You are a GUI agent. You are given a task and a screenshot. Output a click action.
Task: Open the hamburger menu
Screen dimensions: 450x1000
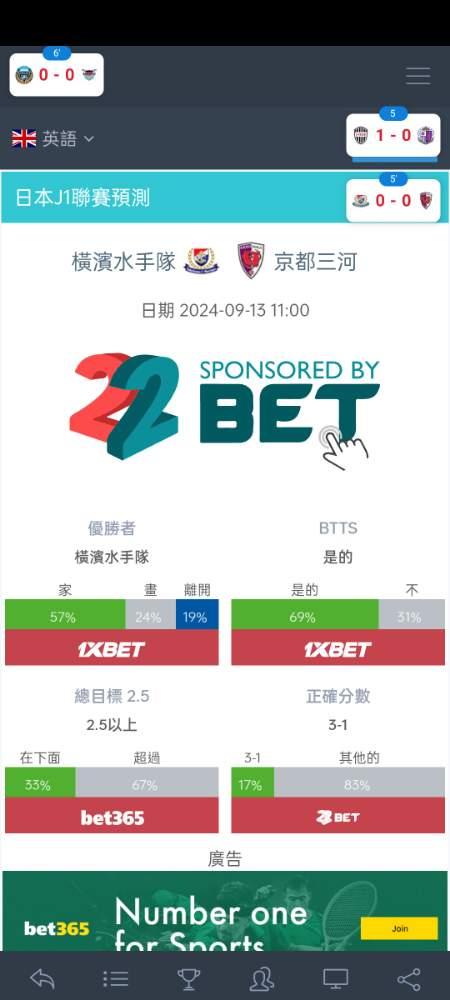click(x=418, y=75)
